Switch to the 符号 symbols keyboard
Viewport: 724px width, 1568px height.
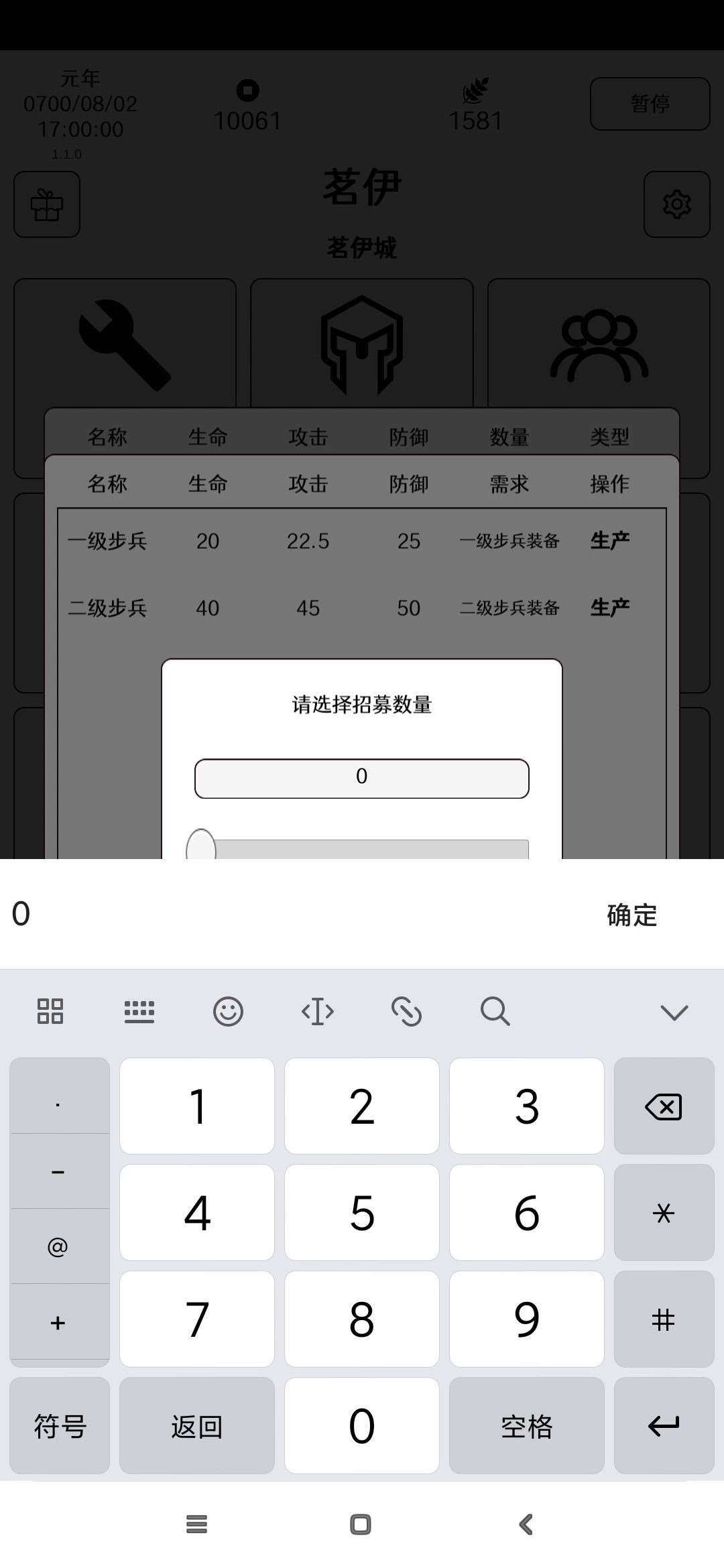coord(60,1426)
